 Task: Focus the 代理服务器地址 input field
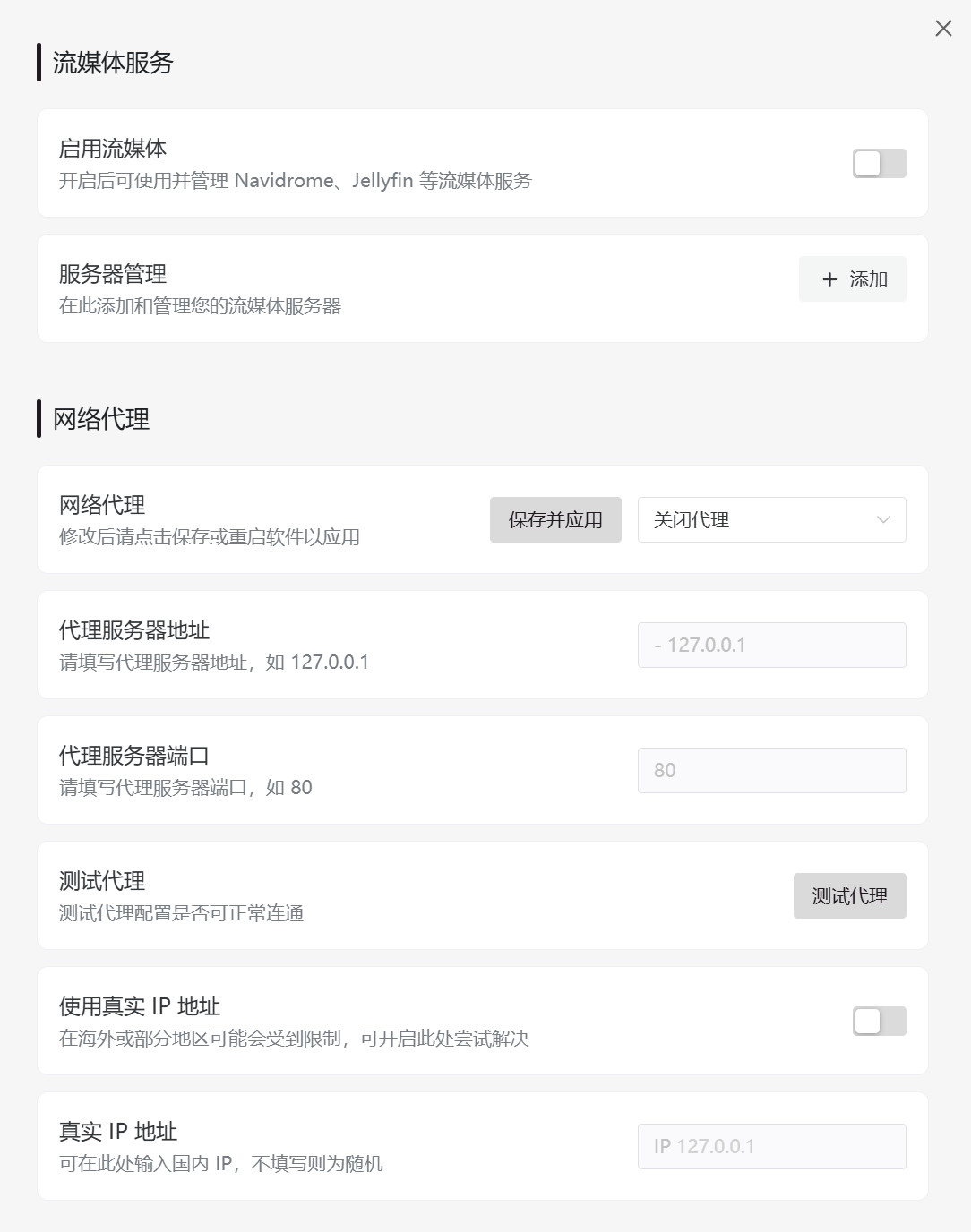coord(771,646)
